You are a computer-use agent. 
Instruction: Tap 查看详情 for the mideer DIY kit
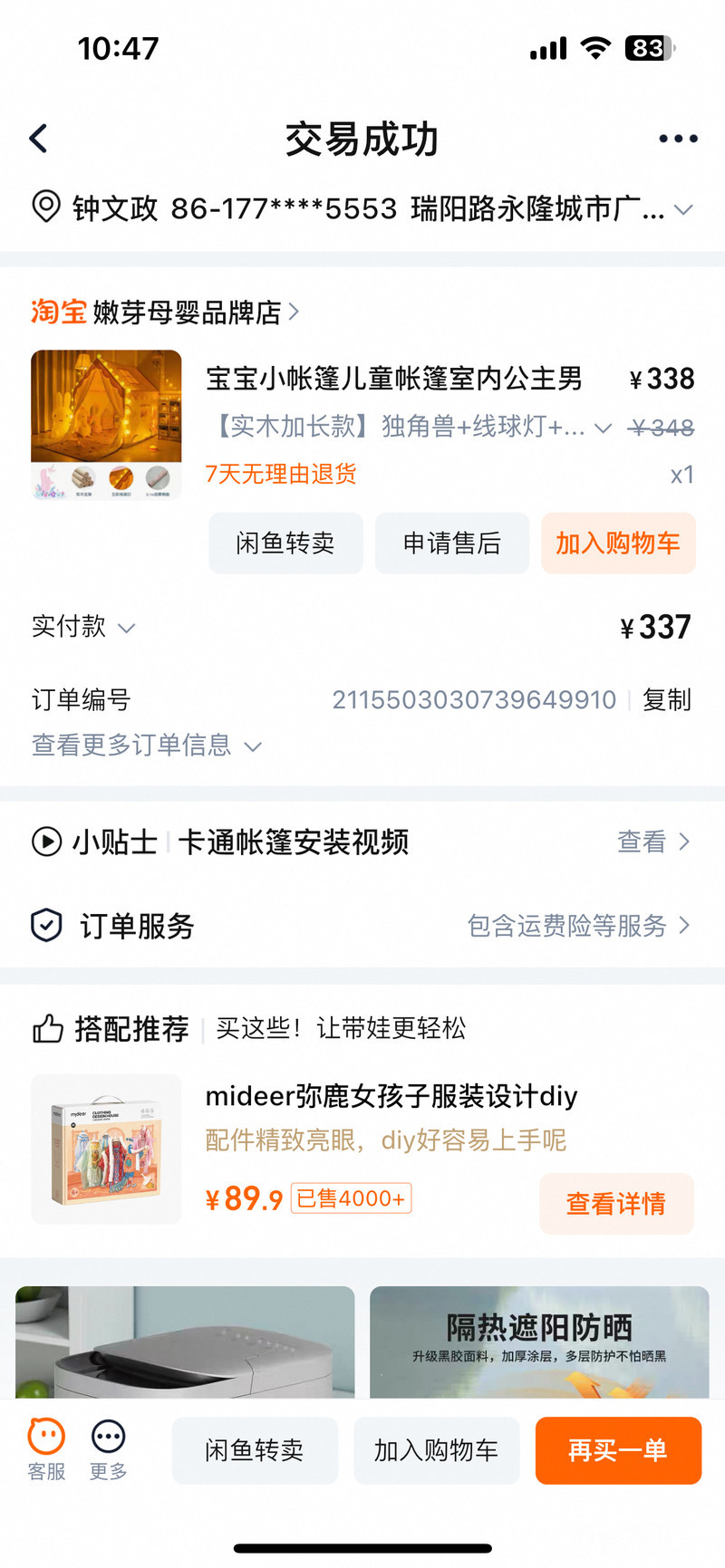click(616, 1204)
